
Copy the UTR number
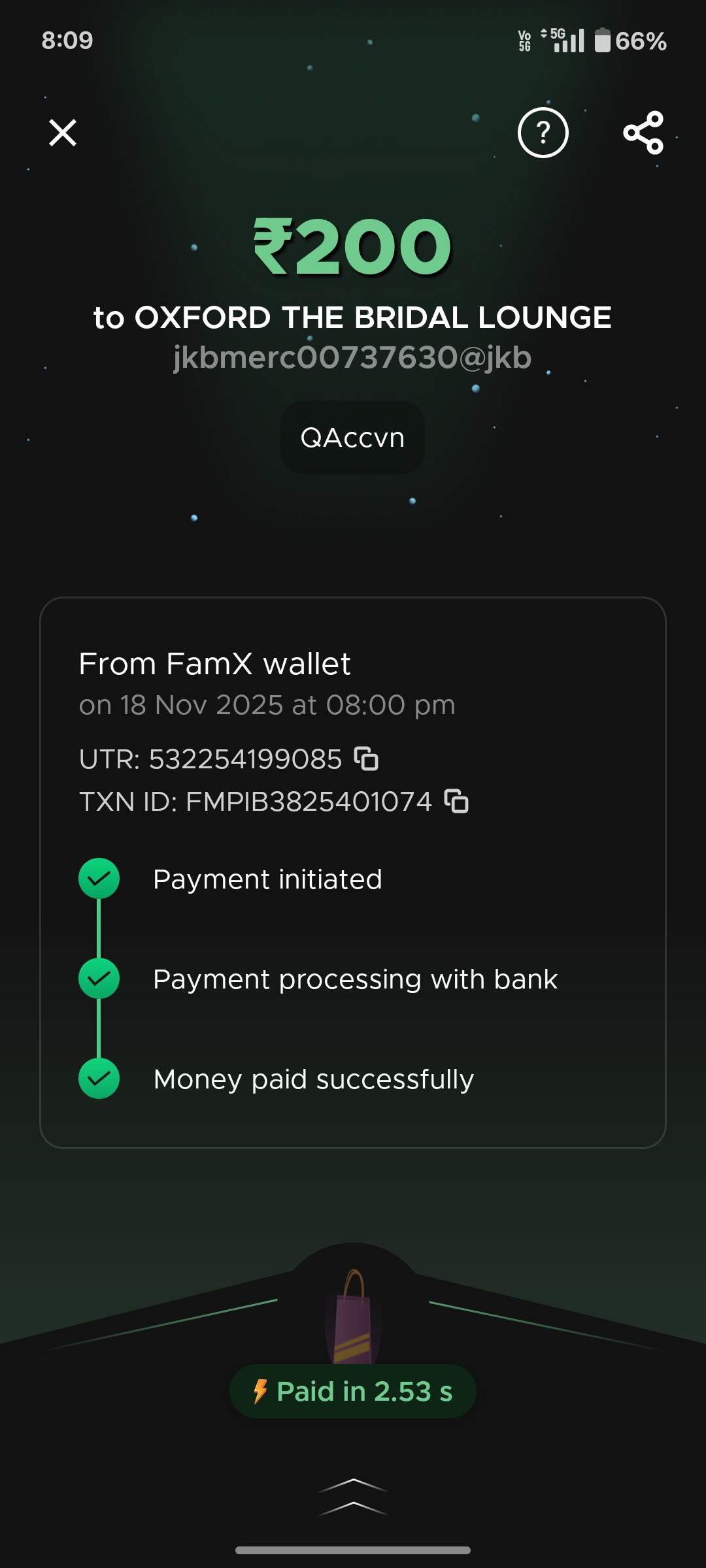coord(366,759)
